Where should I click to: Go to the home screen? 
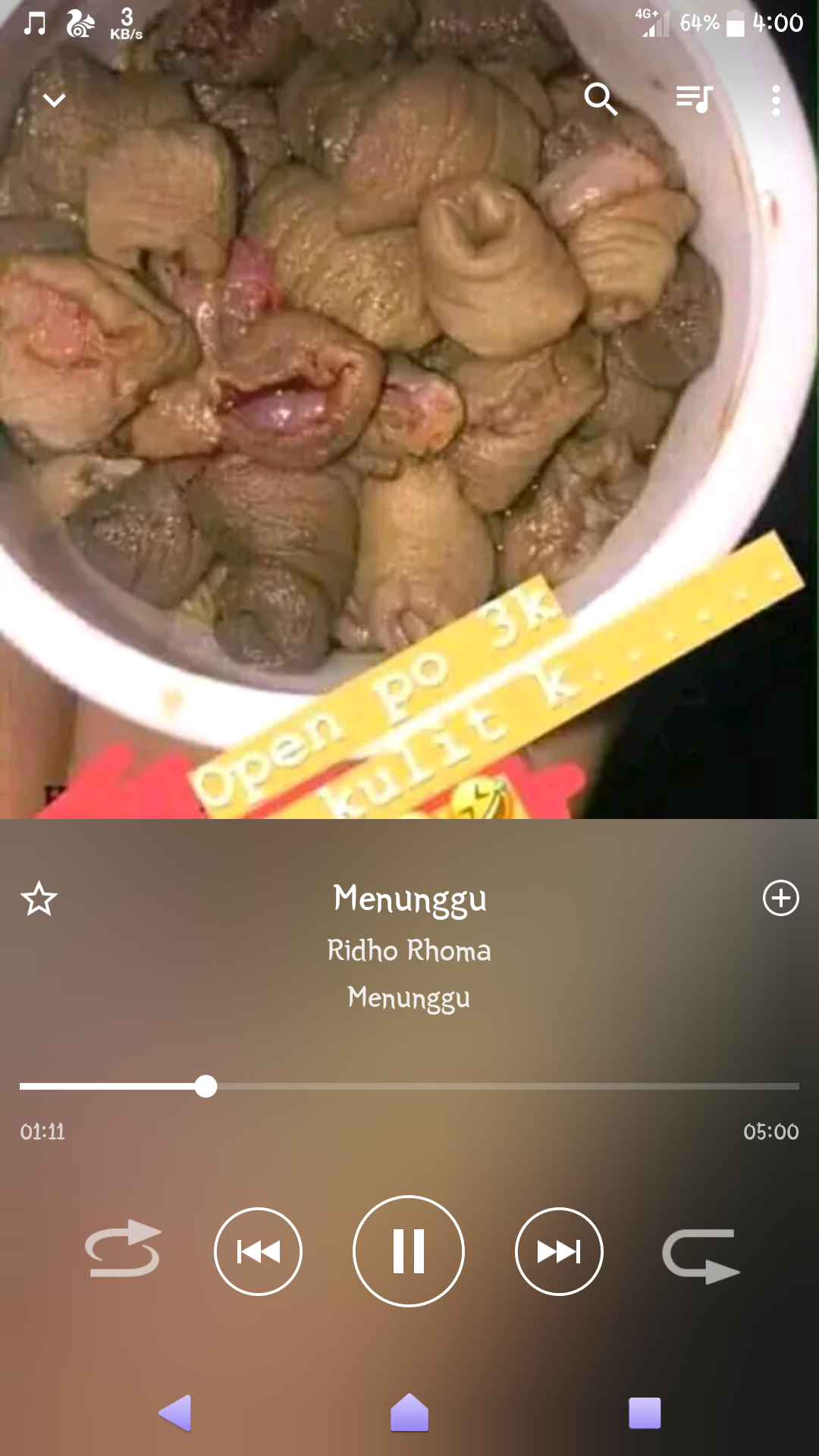click(x=409, y=1413)
